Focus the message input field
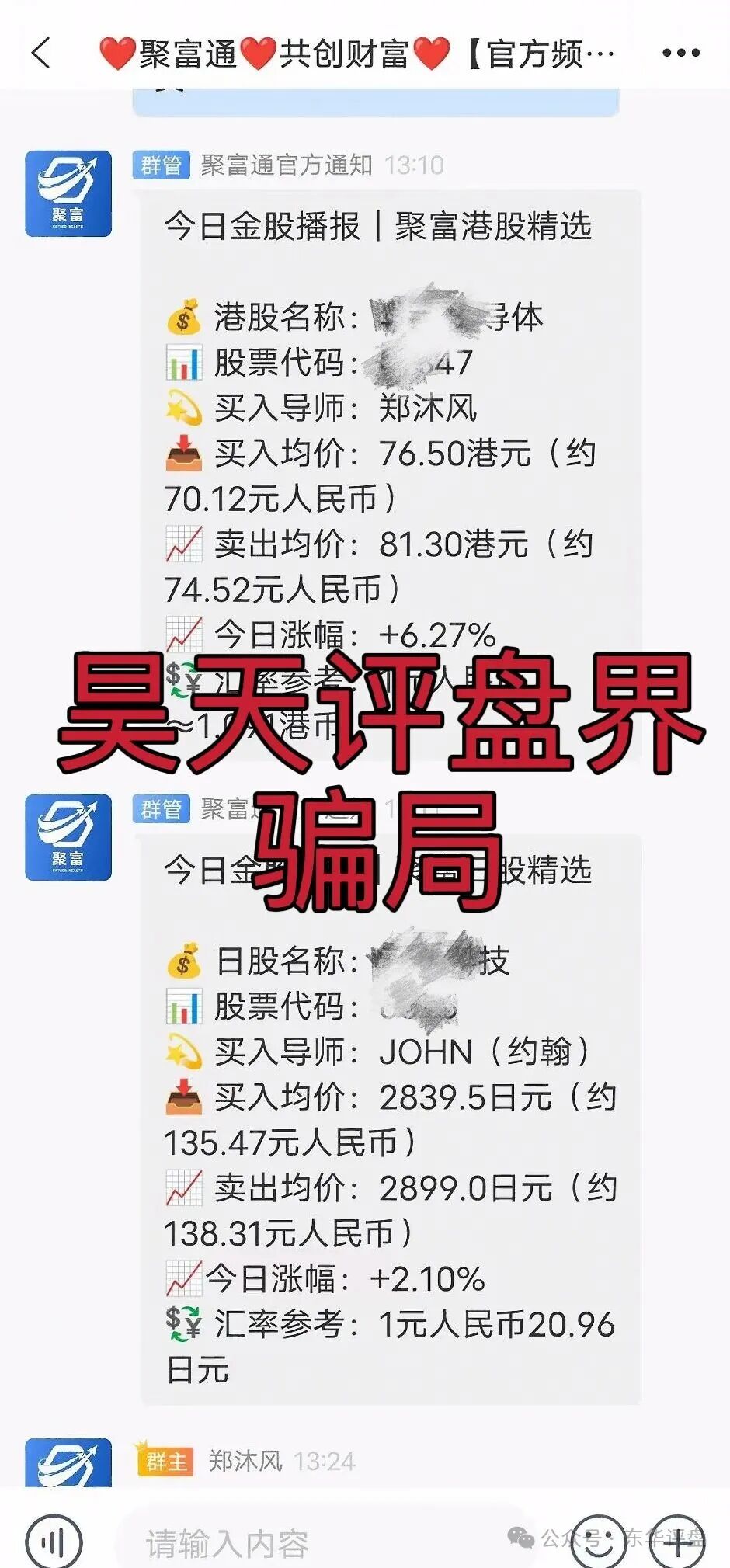 311,1542
